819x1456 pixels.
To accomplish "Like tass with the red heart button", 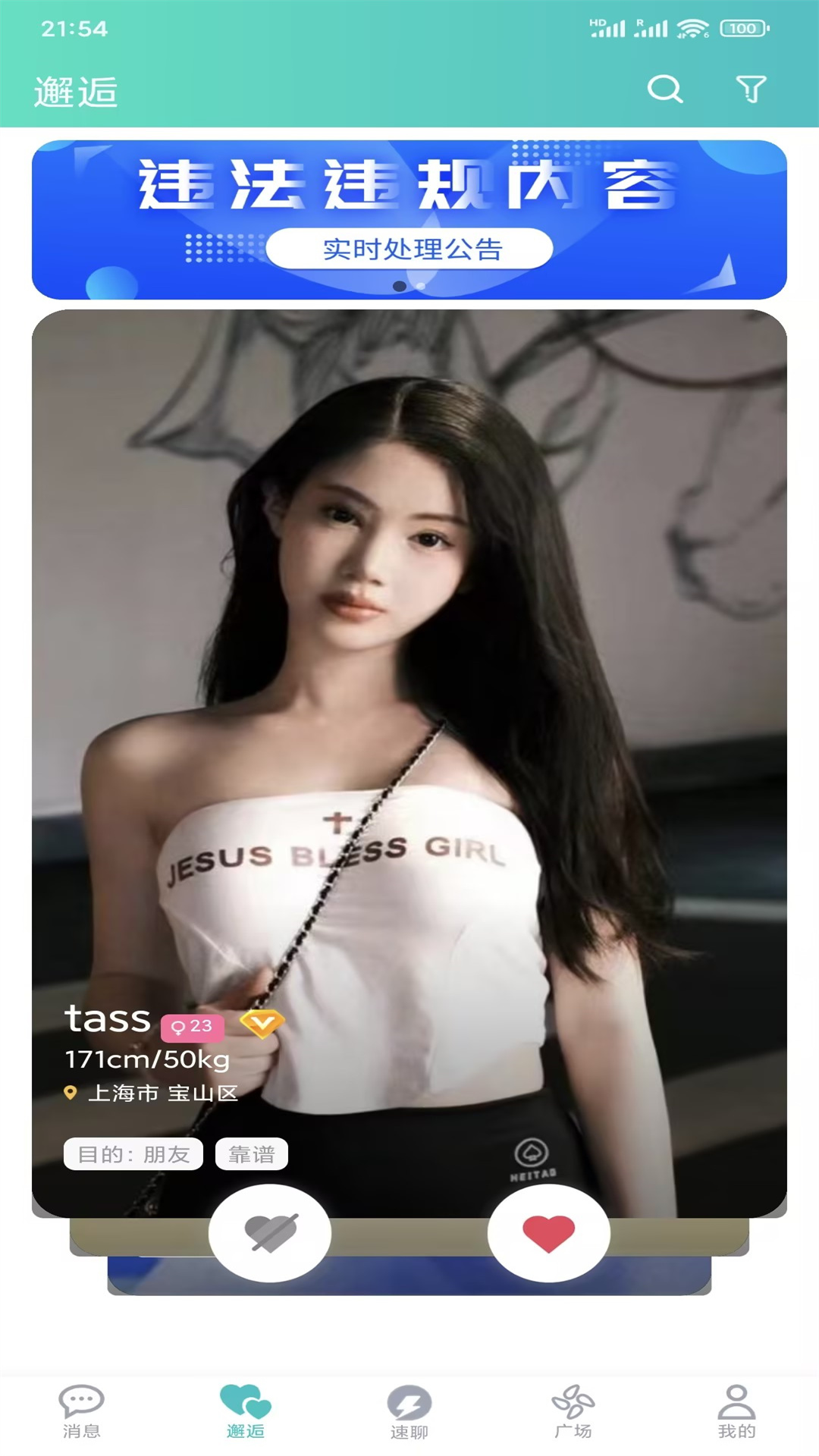I will (549, 1233).
